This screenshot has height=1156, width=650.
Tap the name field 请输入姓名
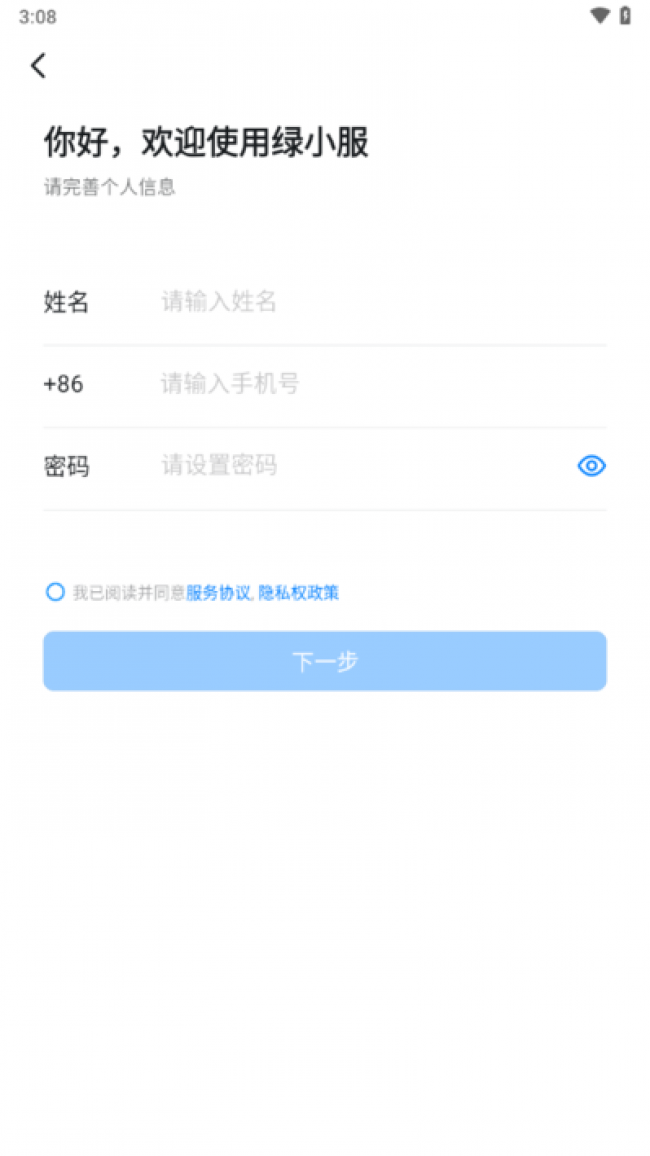[383, 302]
